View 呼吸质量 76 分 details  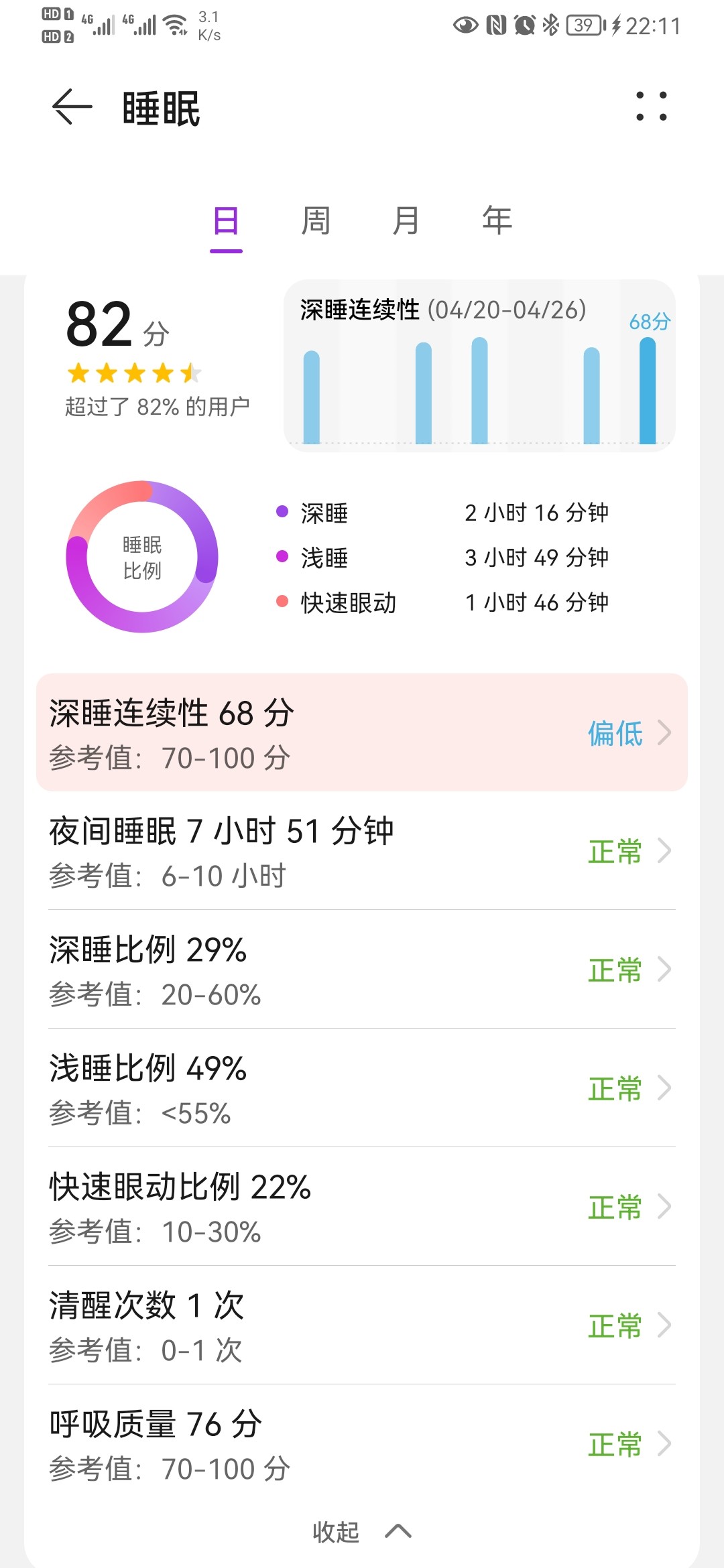pyautogui.click(x=362, y=1444)
